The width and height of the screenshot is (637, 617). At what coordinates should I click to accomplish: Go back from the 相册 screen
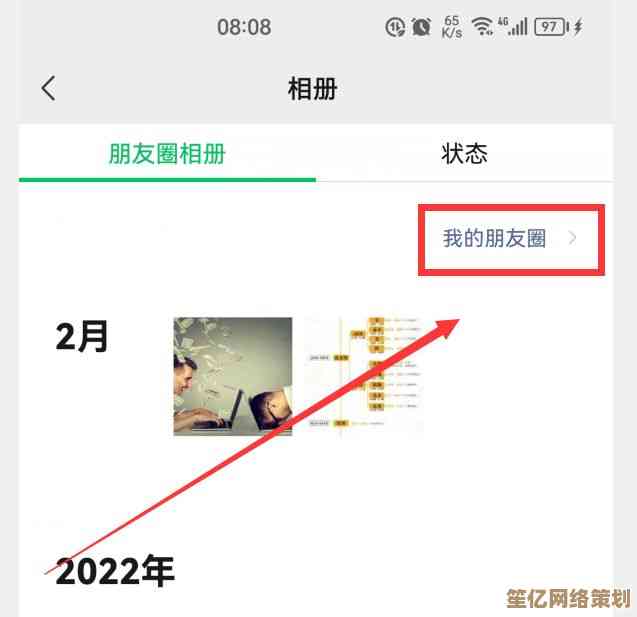[48, 88]
